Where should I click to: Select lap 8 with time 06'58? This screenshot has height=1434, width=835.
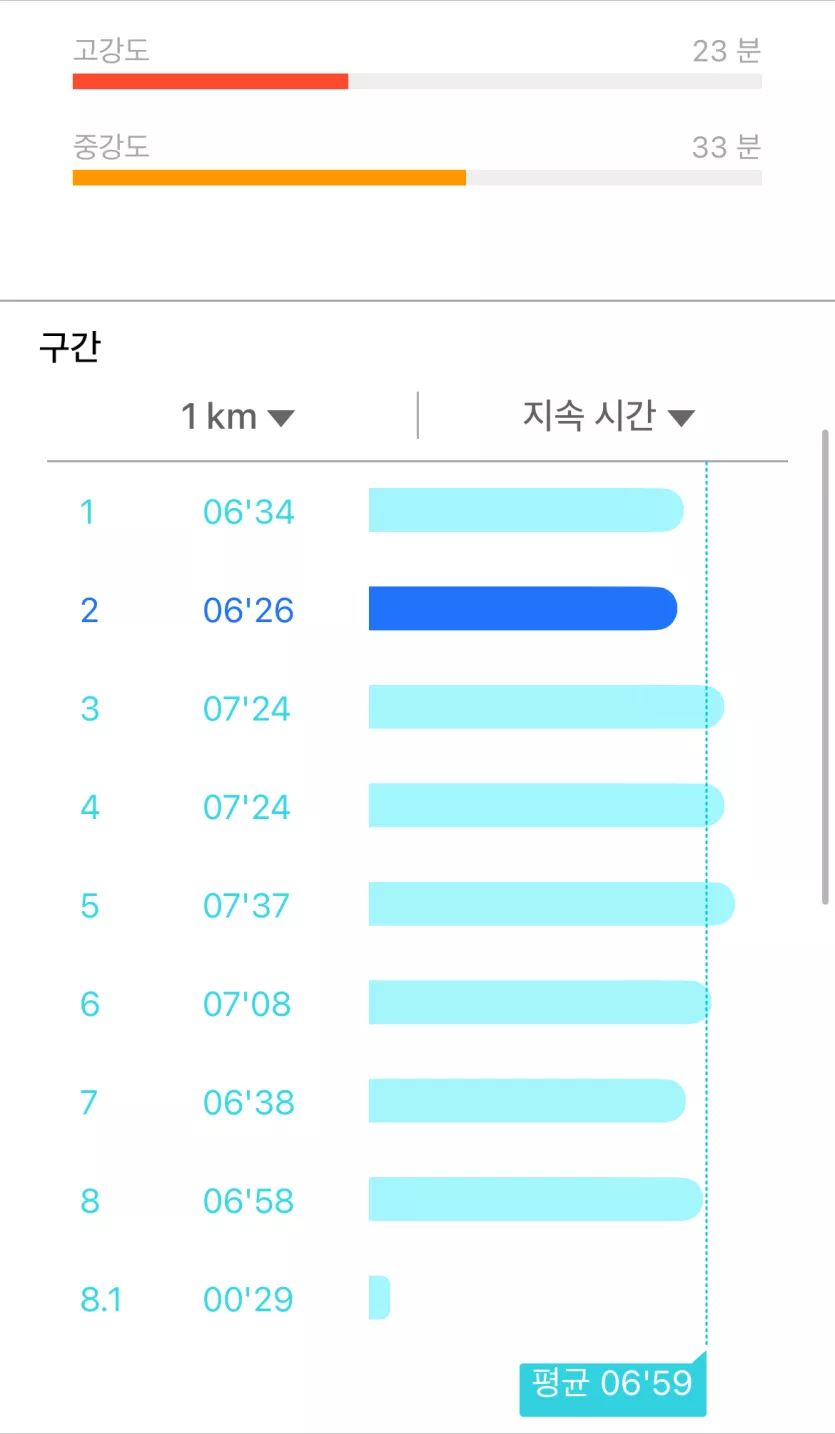(x=417, y=1199)
